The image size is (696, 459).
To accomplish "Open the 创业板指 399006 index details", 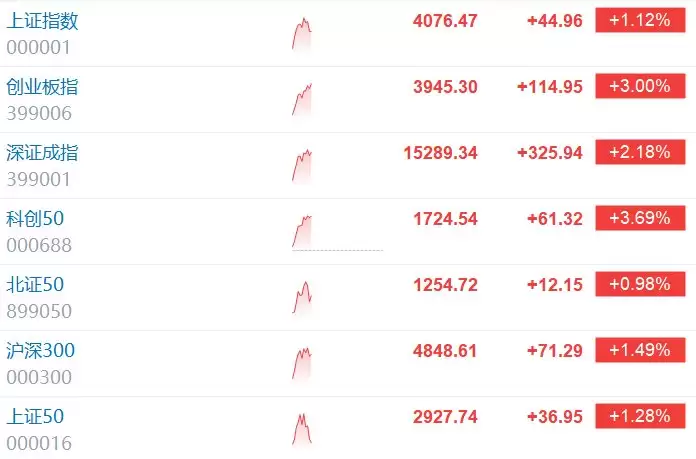I will [x=348, y=100].
